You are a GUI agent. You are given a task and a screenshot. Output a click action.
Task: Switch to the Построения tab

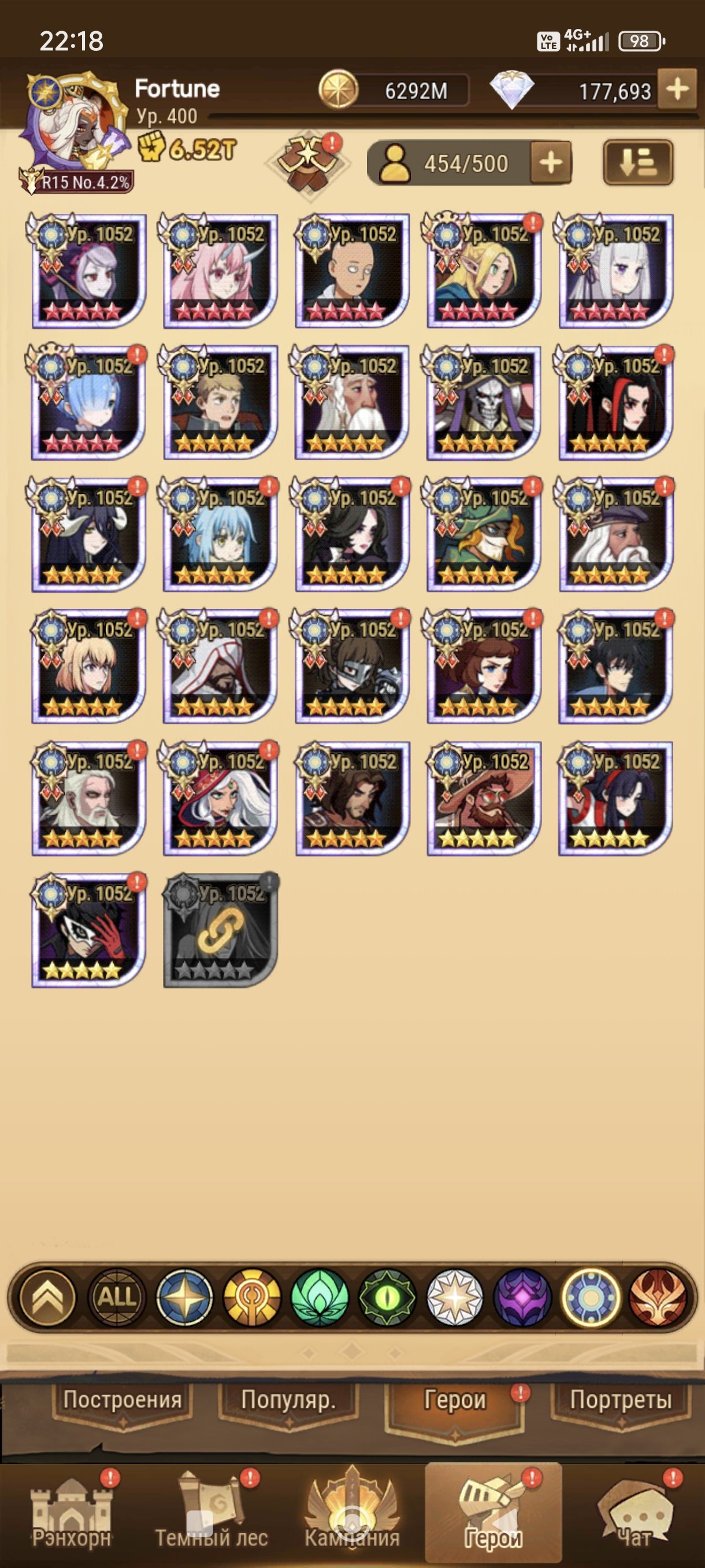(x=123, y=1400)
